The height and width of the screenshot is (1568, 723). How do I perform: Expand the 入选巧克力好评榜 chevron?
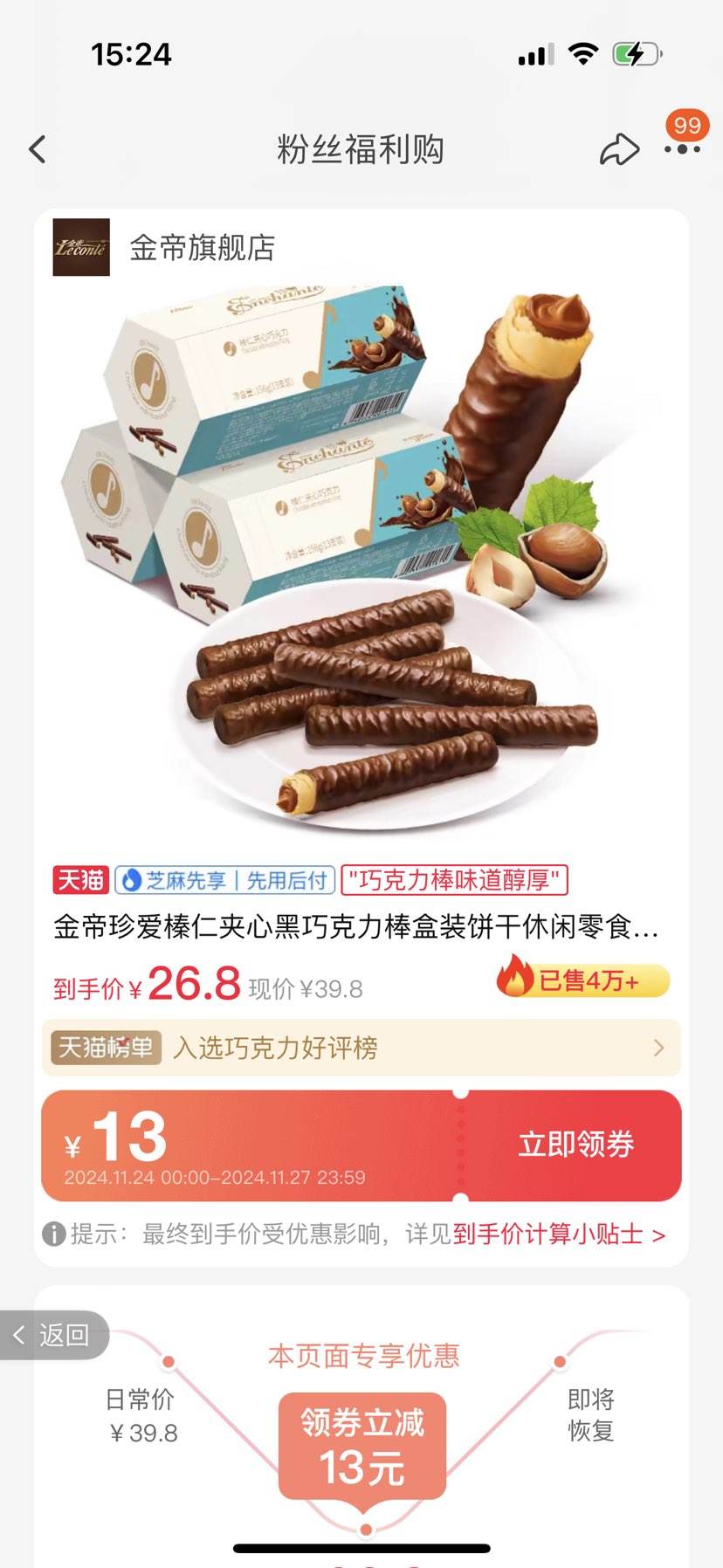[x=659, y=1049]
